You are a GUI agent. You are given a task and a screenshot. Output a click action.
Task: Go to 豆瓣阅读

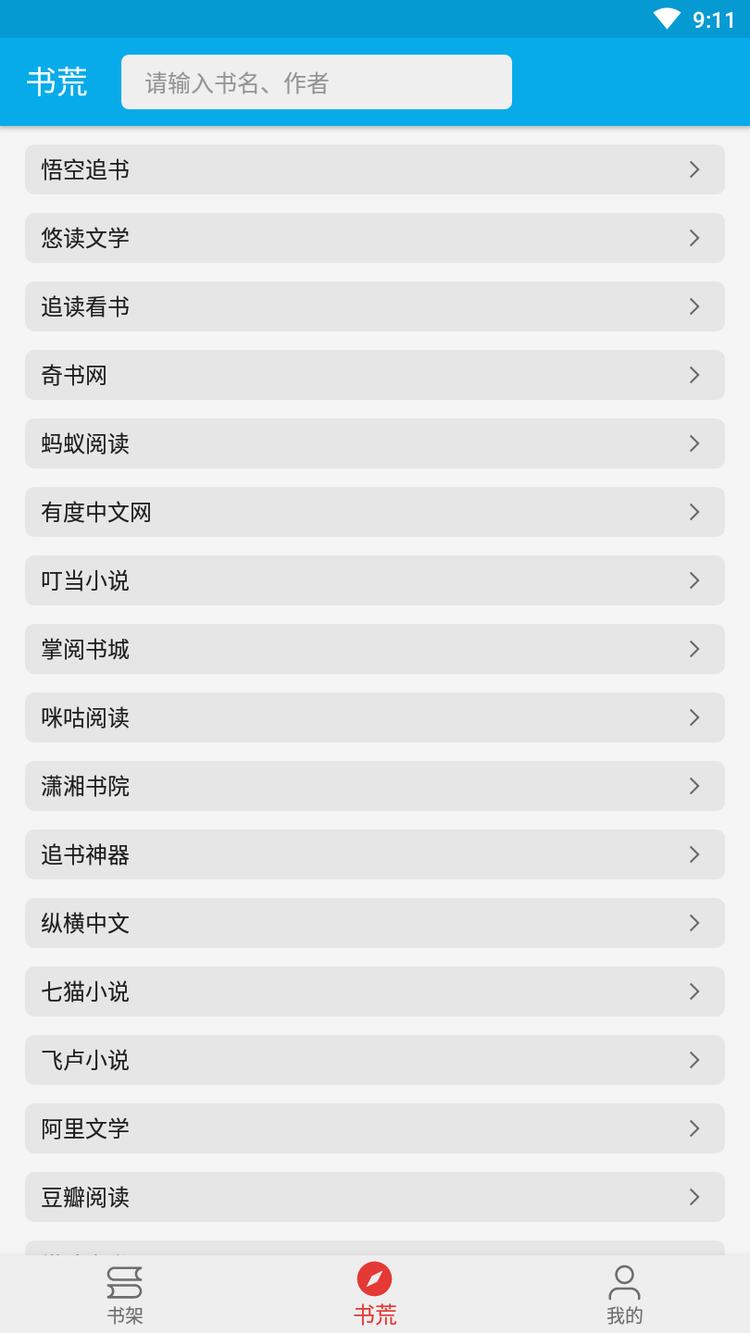tap(374, 1197)
